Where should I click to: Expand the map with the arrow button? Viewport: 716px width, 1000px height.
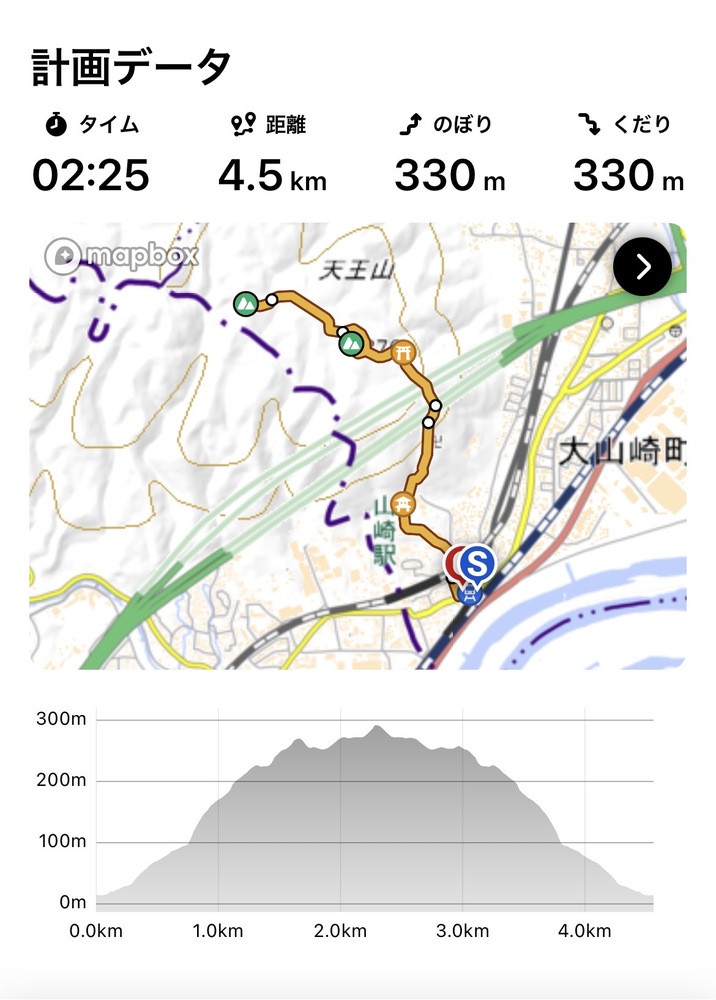coord(643,266)
